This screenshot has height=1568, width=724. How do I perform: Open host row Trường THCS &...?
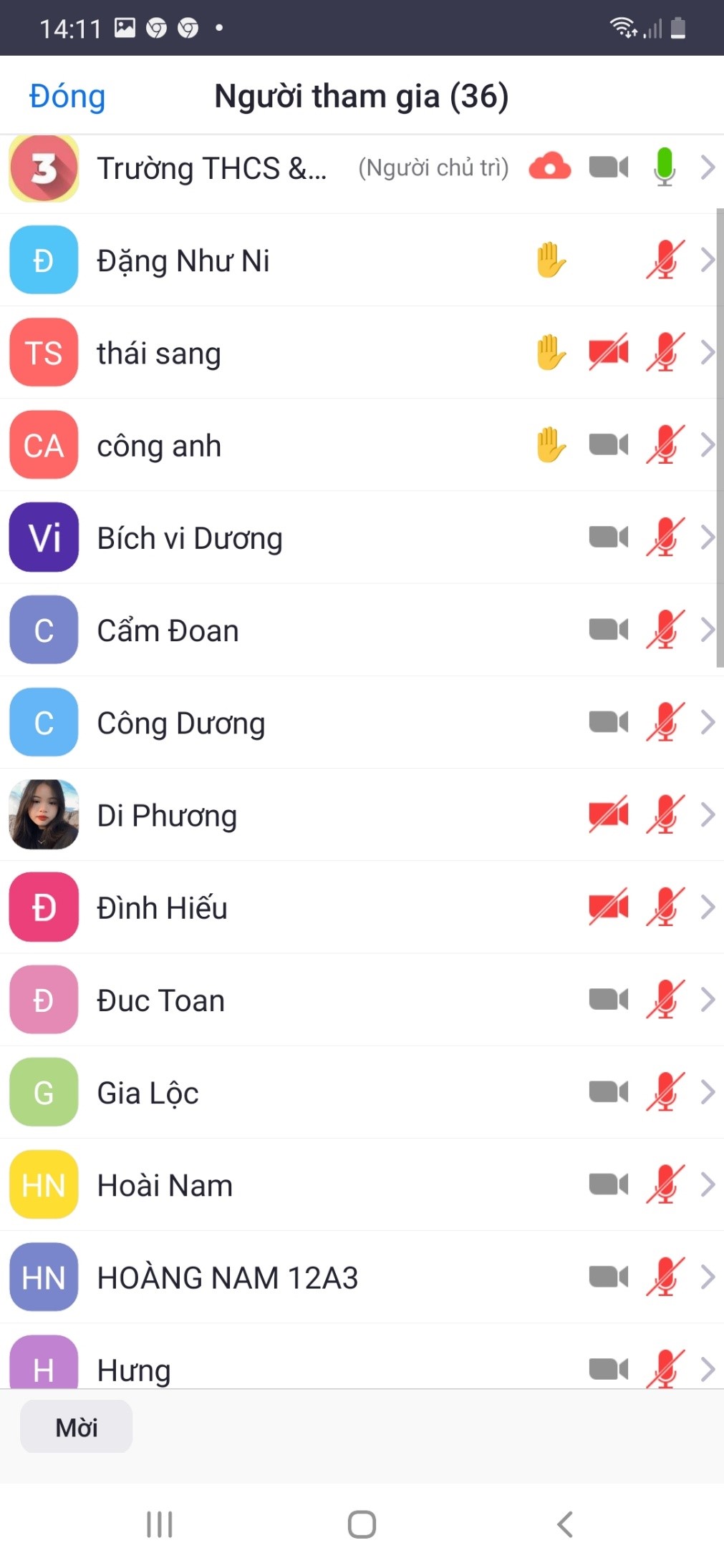pos(212,169)
